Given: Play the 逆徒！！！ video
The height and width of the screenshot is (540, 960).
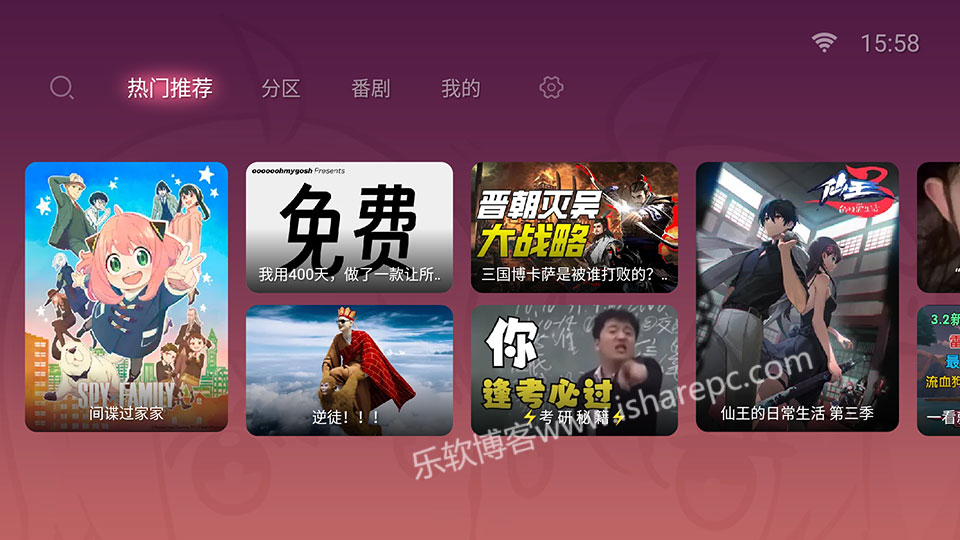Looking at the screenshot, I should click(349, 370).
